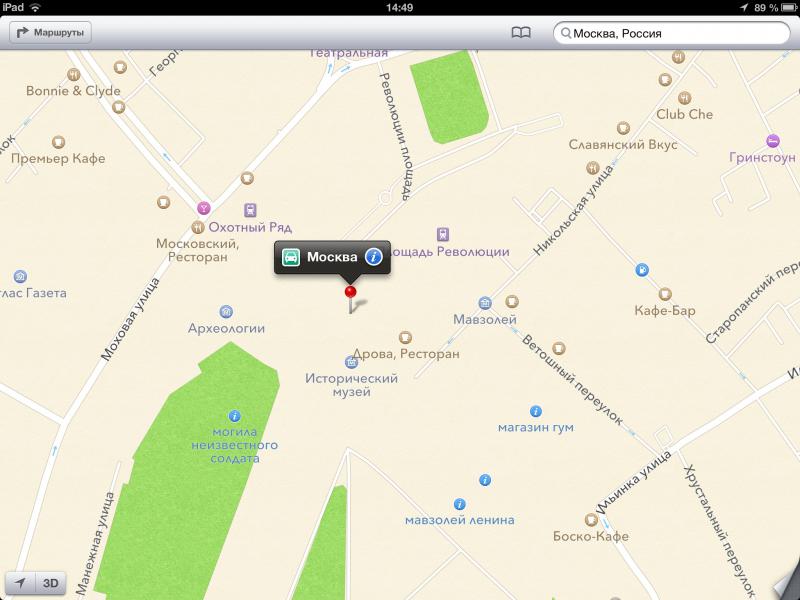
Task: Tap the search field with Москва, Россия
Action: pos(670,33)
